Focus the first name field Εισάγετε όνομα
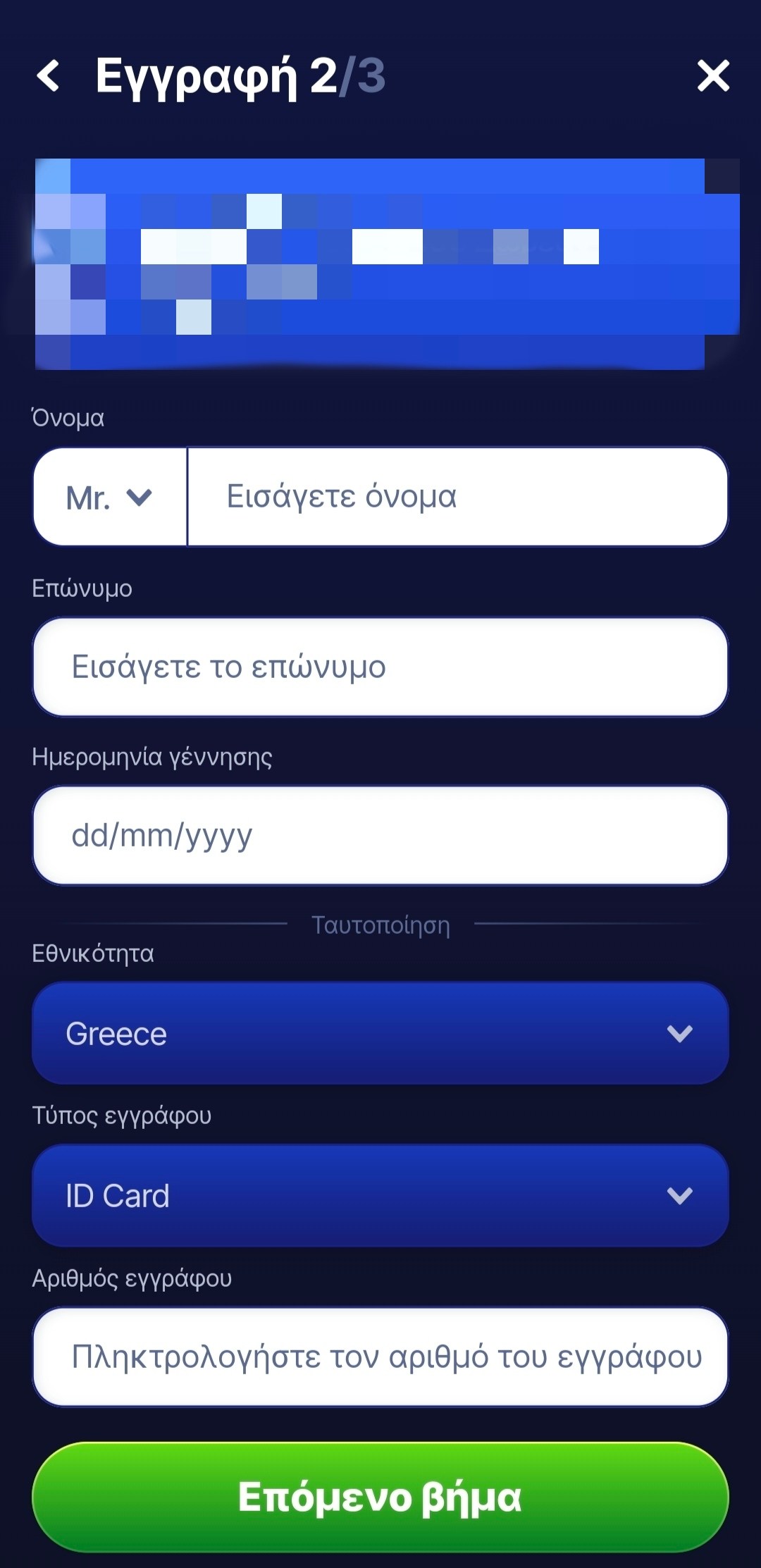This screenshot has height=1568, width=761. point(458,497)
